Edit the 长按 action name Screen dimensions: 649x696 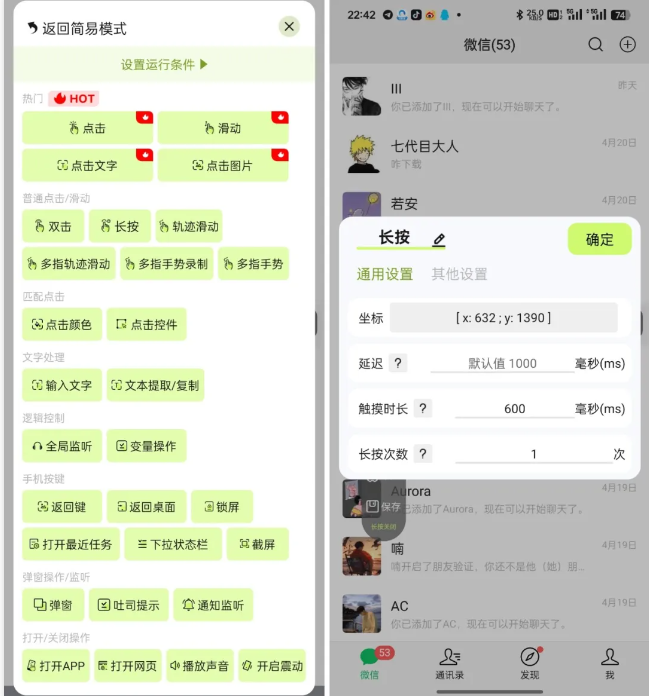tap(439, 240)
